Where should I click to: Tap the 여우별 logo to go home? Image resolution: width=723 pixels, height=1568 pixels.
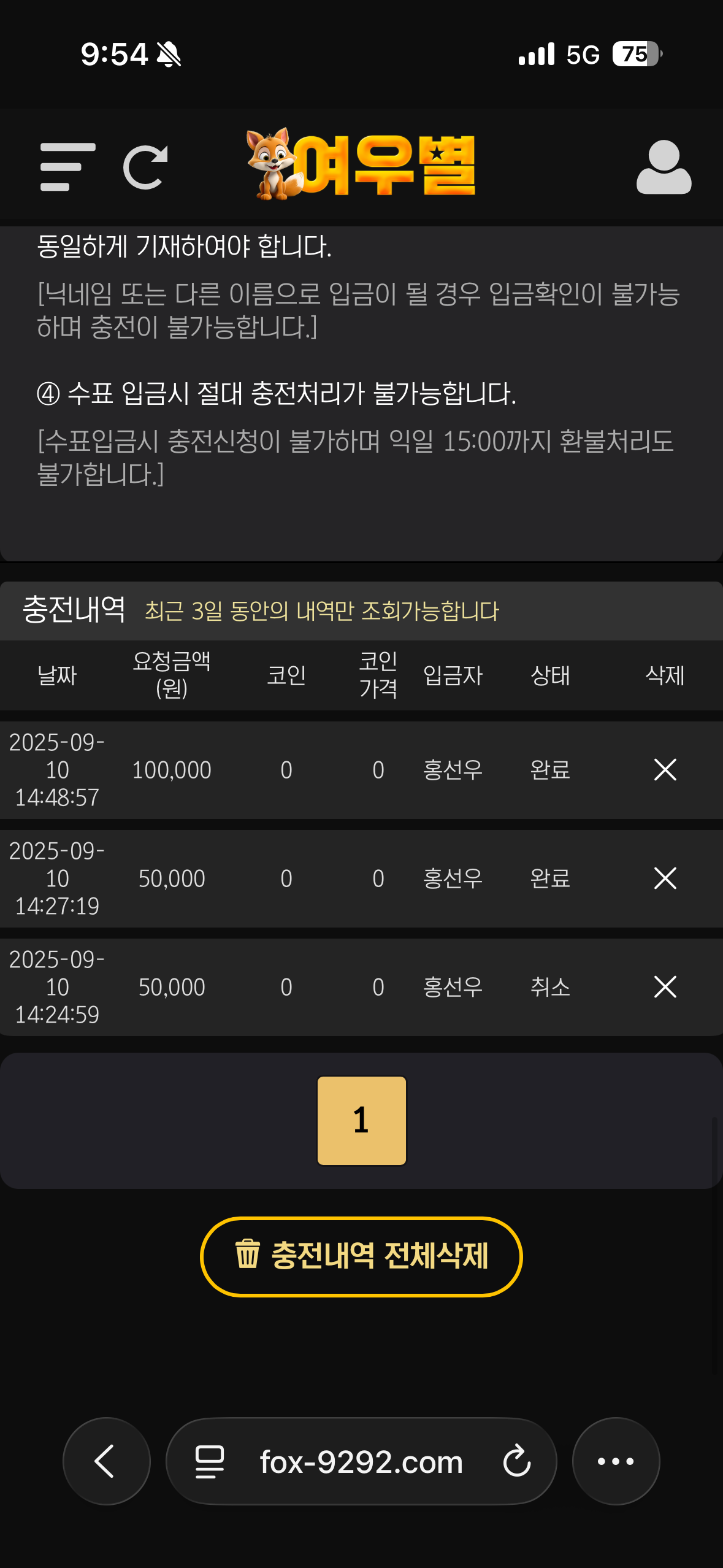tap(361, 164)
